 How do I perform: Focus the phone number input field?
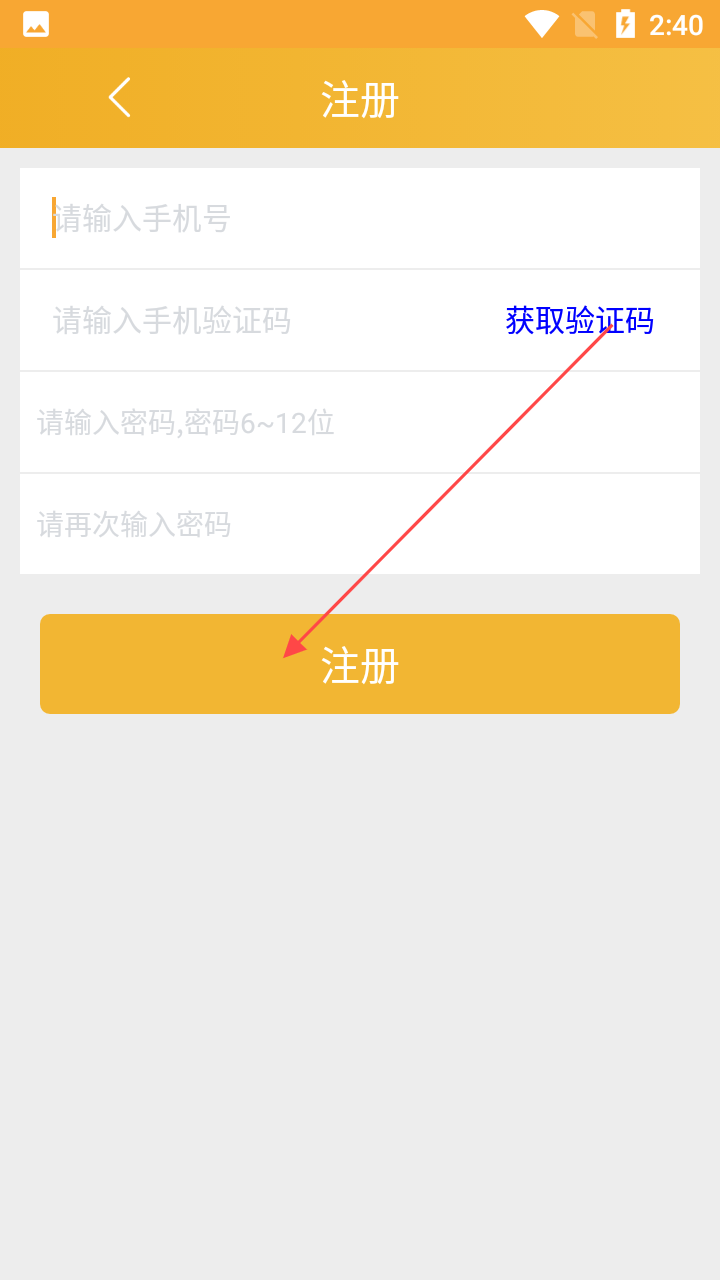click(360, 218)
